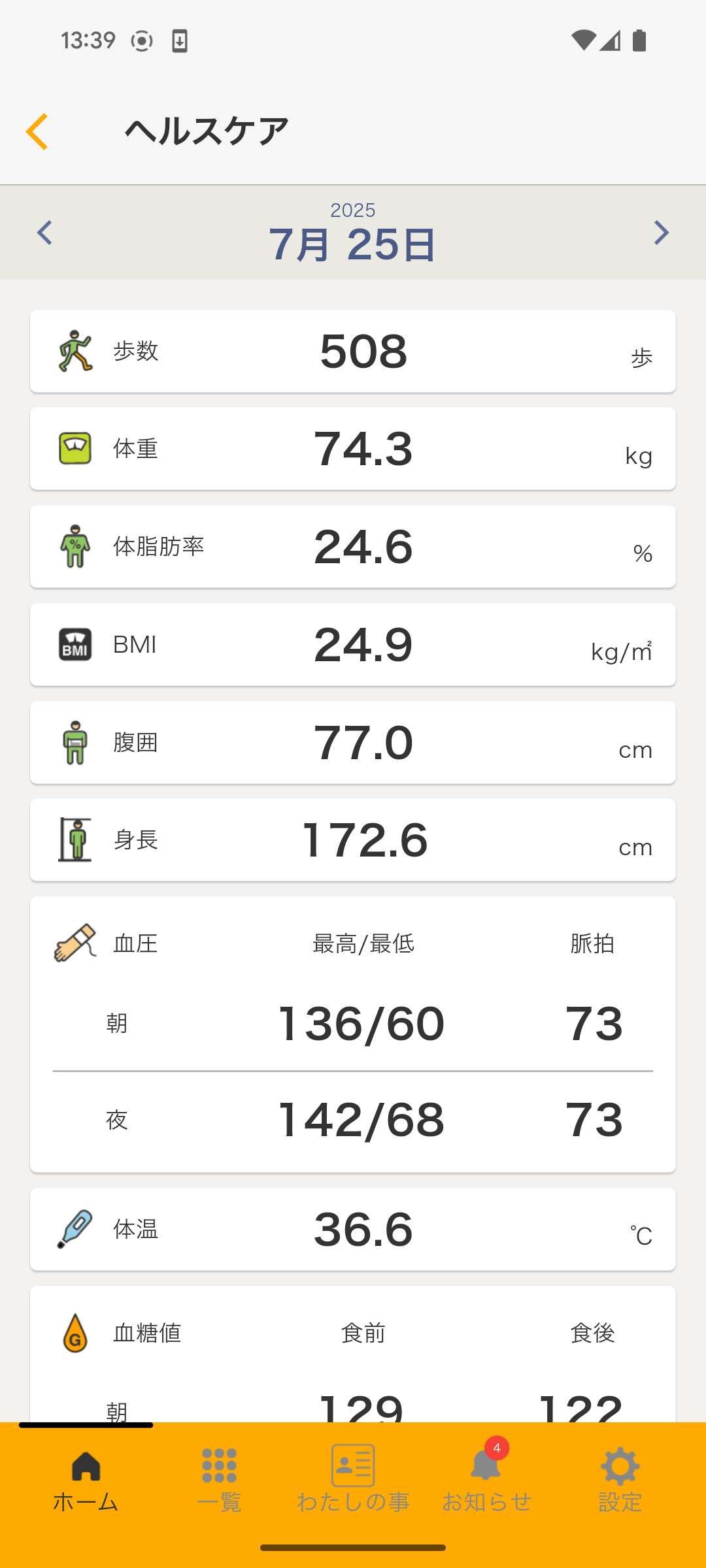View the 体脂肪率 body fat card

tap(353, 547)
